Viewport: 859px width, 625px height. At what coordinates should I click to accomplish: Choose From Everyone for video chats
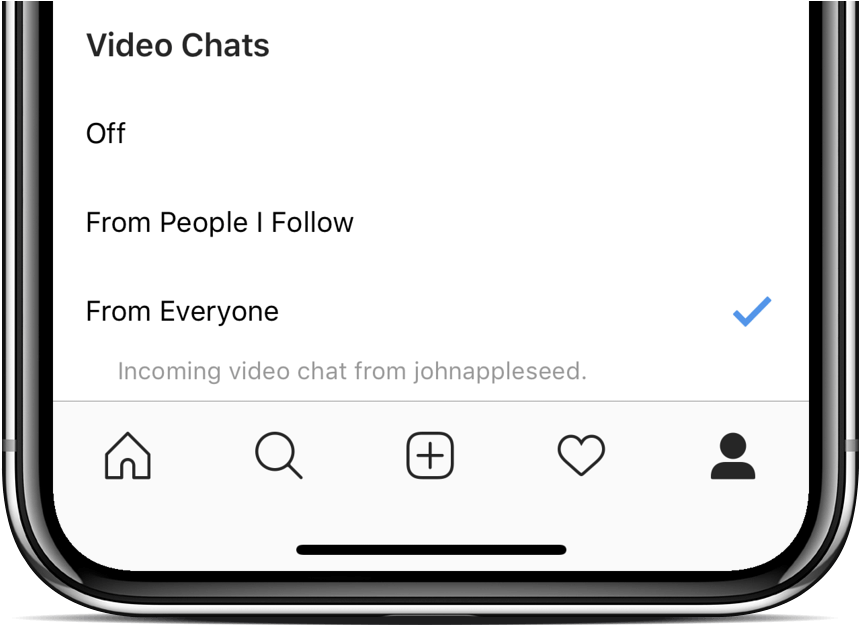point(183,311)
